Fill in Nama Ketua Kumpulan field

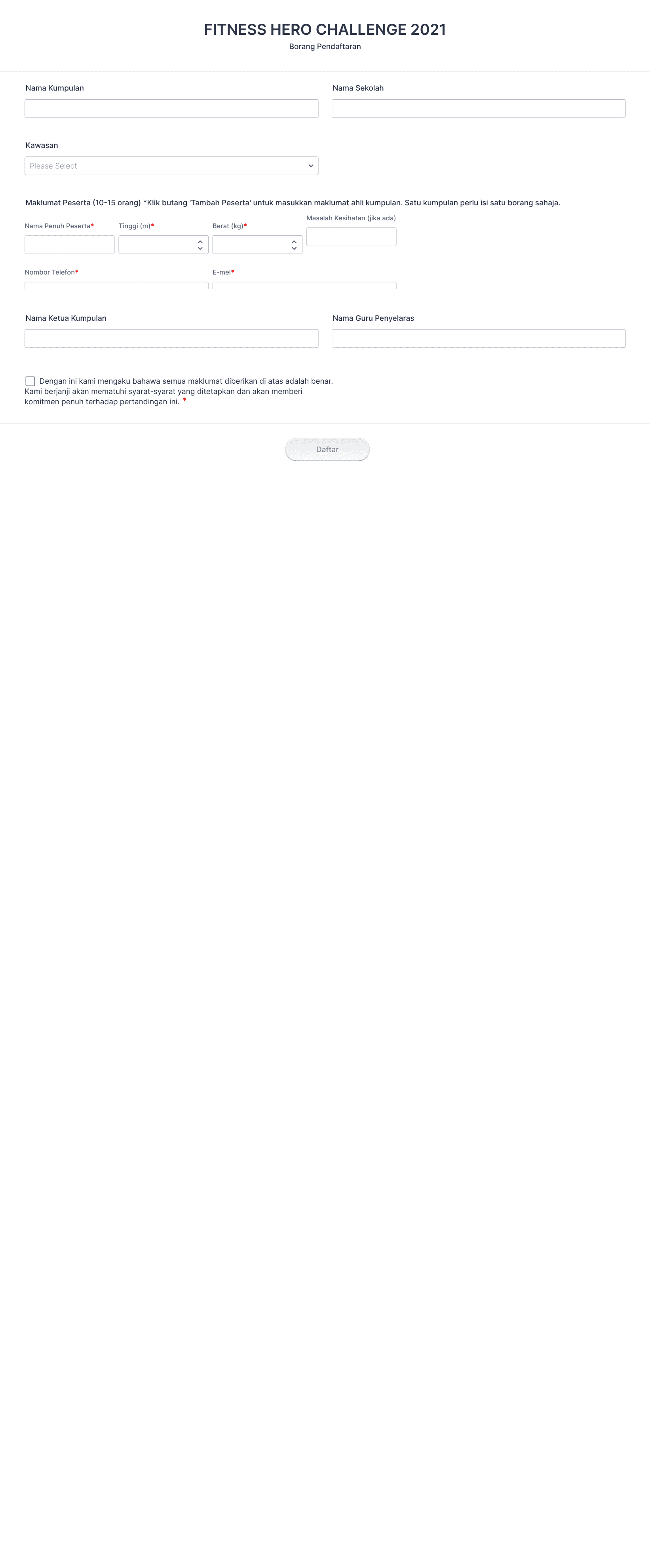click(x=171, y=339)
